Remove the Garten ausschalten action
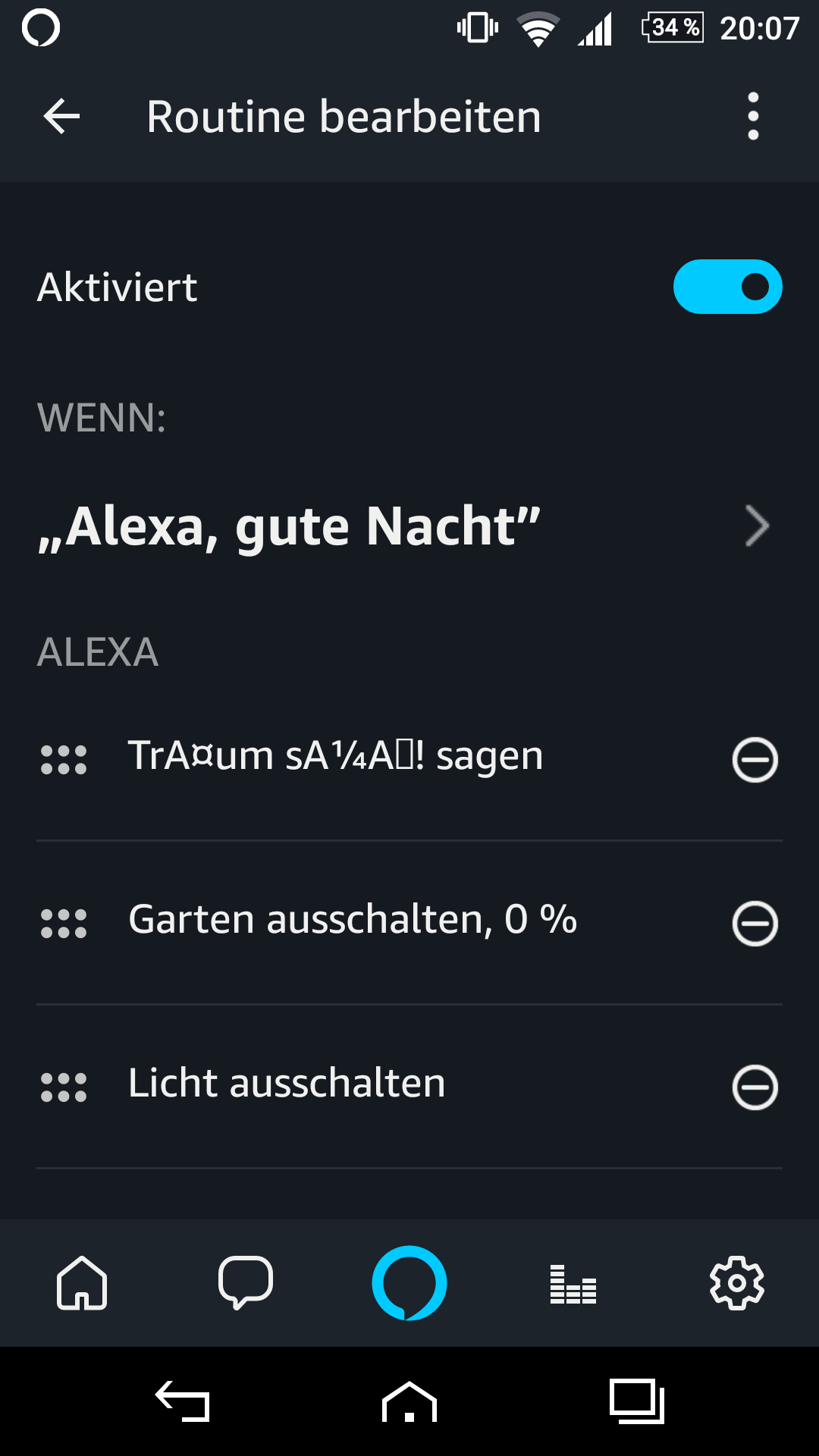 (755, 923)
